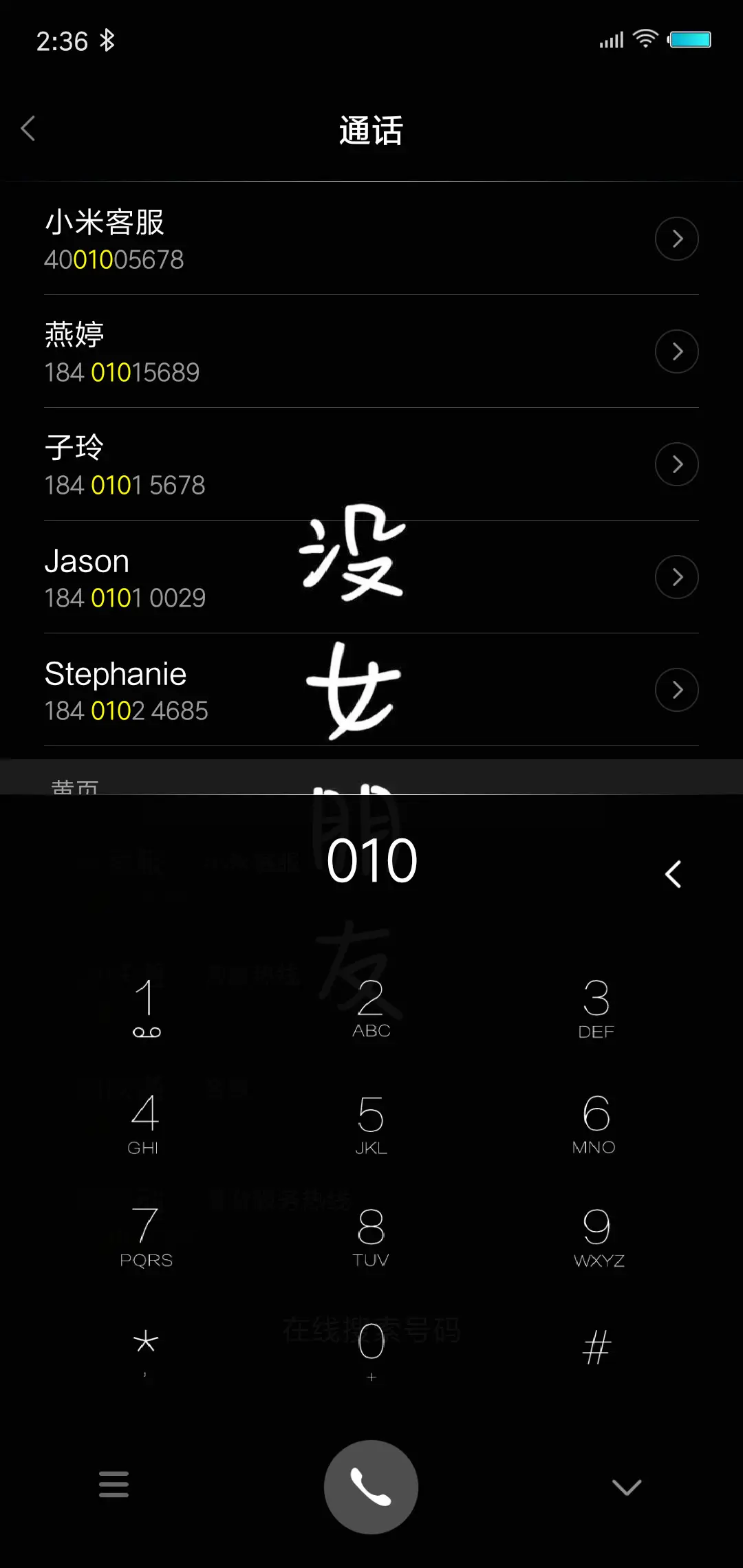Delete the last dialed digit
Viewport: 743px width, 1568px height.
[673, 874]
